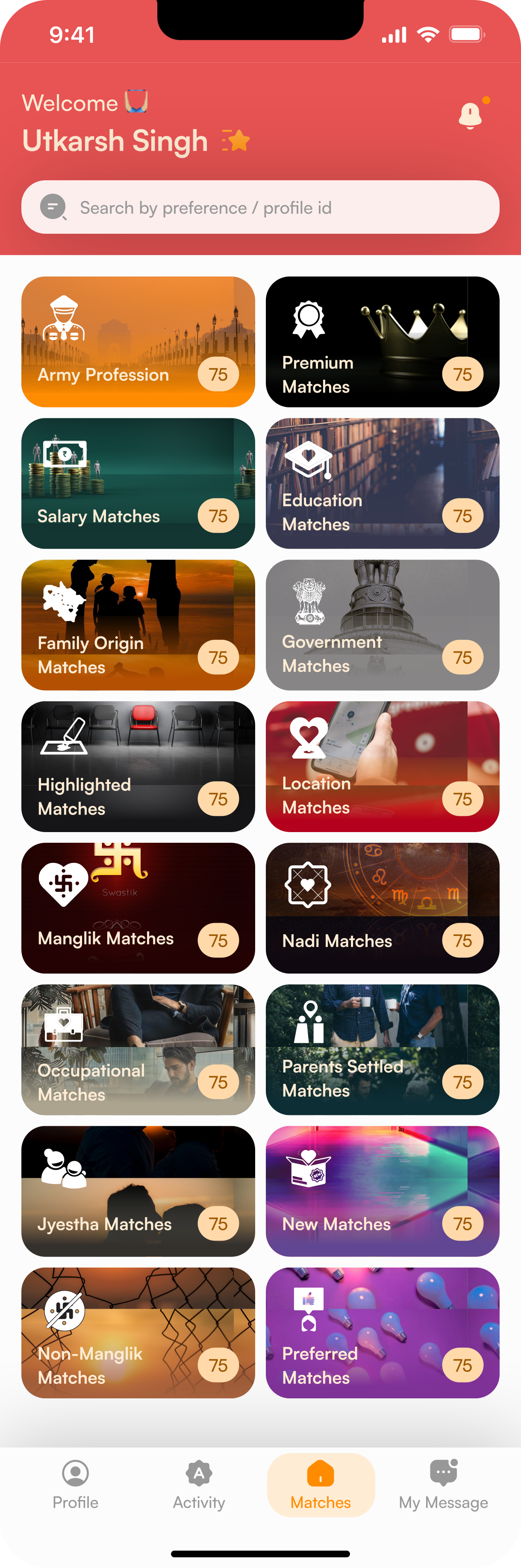This screenshot has width=521, height=1568.
Task: Open Jyestha Matches card
Action: point(138,1191)
